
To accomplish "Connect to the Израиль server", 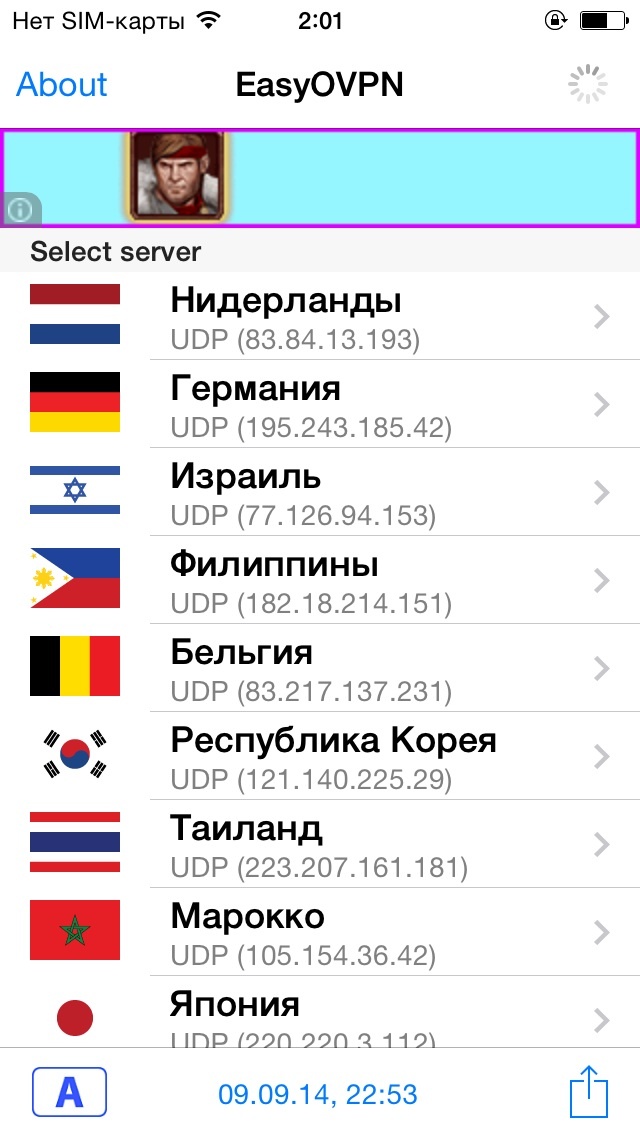I will (320, 492).
